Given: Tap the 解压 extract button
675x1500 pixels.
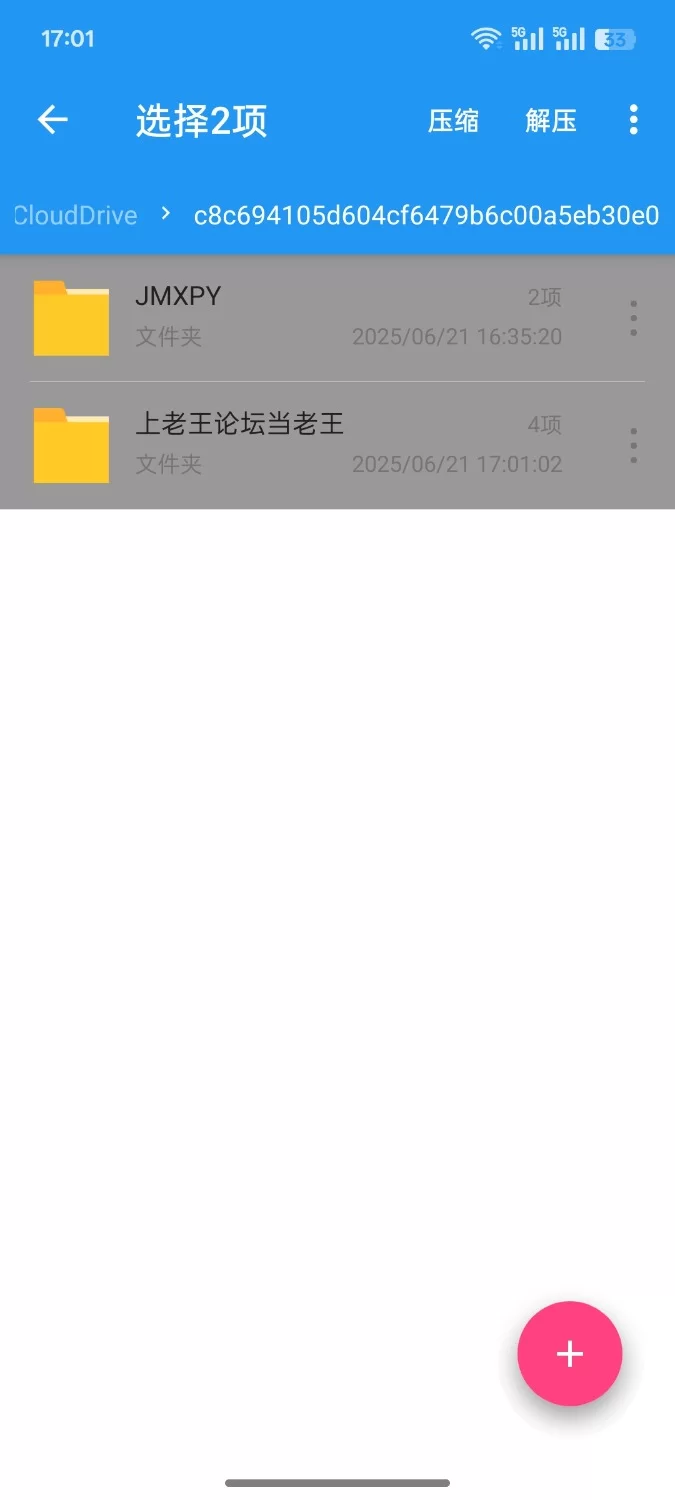Looking at the screenshot, I should click(551, 121).
